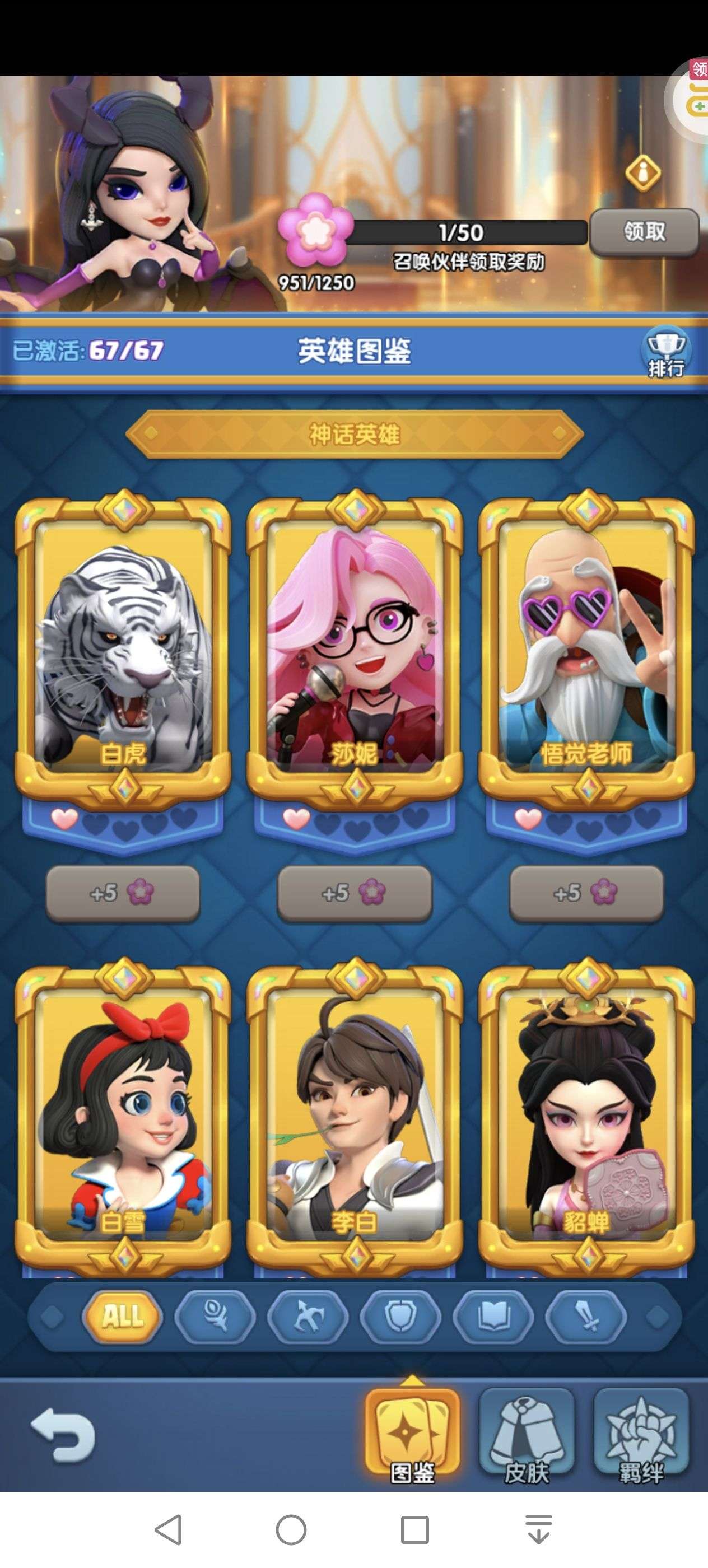Switch to the 皮肤 tab
This screenshot has height=1568, width=708.
coord(527,1435)
